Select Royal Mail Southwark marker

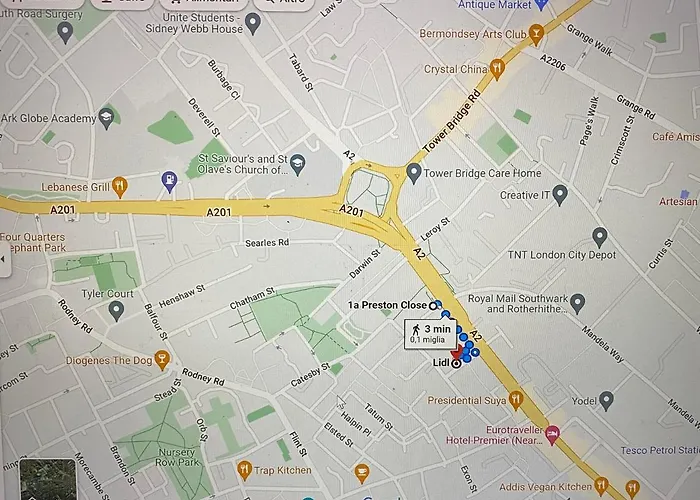coord(577,301)
